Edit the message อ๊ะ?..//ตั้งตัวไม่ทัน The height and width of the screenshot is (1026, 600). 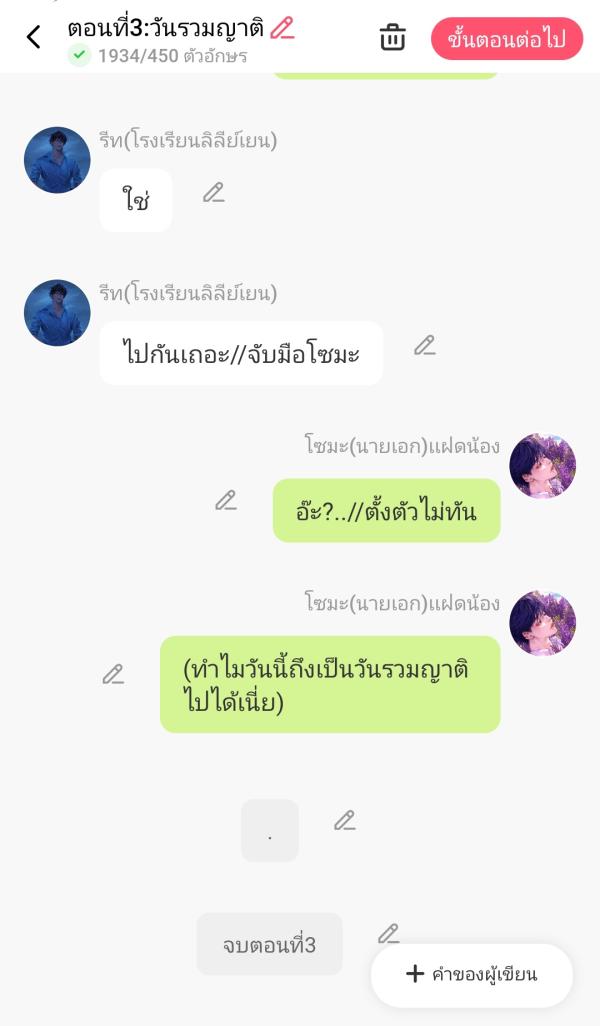point(226,501)
